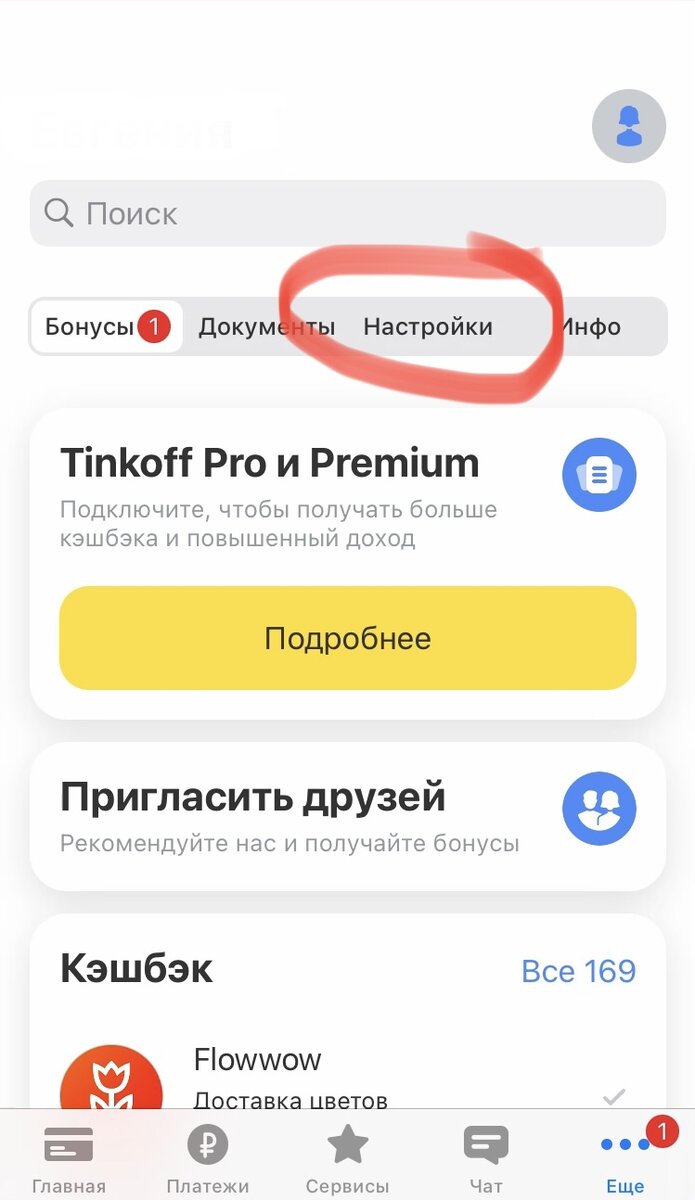This screenshot has height=1200, width=695.
Task: Open the Платежи tab
Action: [x=208, y=1160]
